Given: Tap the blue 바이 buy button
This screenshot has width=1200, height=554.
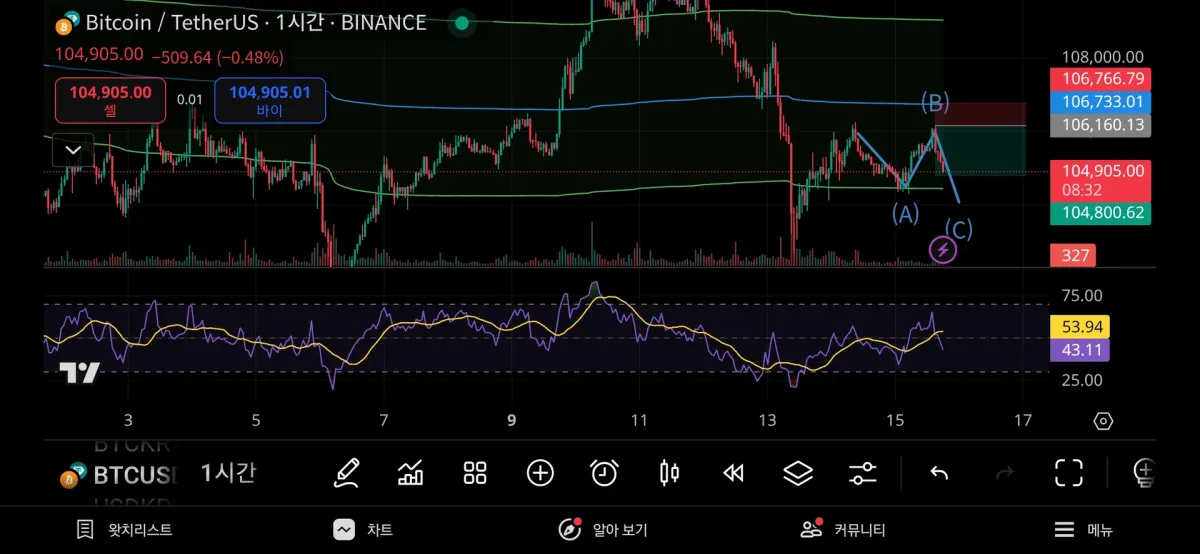Looking at the screenshot, I should [270, 100].
